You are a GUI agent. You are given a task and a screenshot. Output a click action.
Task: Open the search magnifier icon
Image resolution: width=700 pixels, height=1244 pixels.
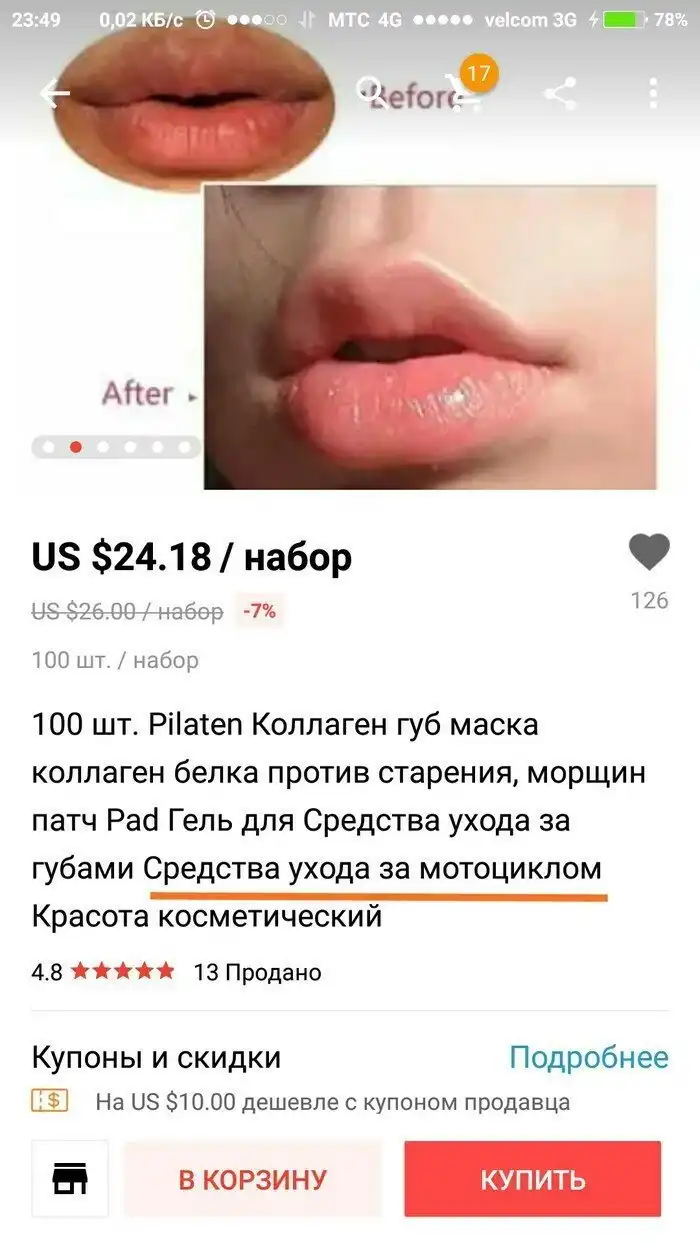[x=371, y=93]
